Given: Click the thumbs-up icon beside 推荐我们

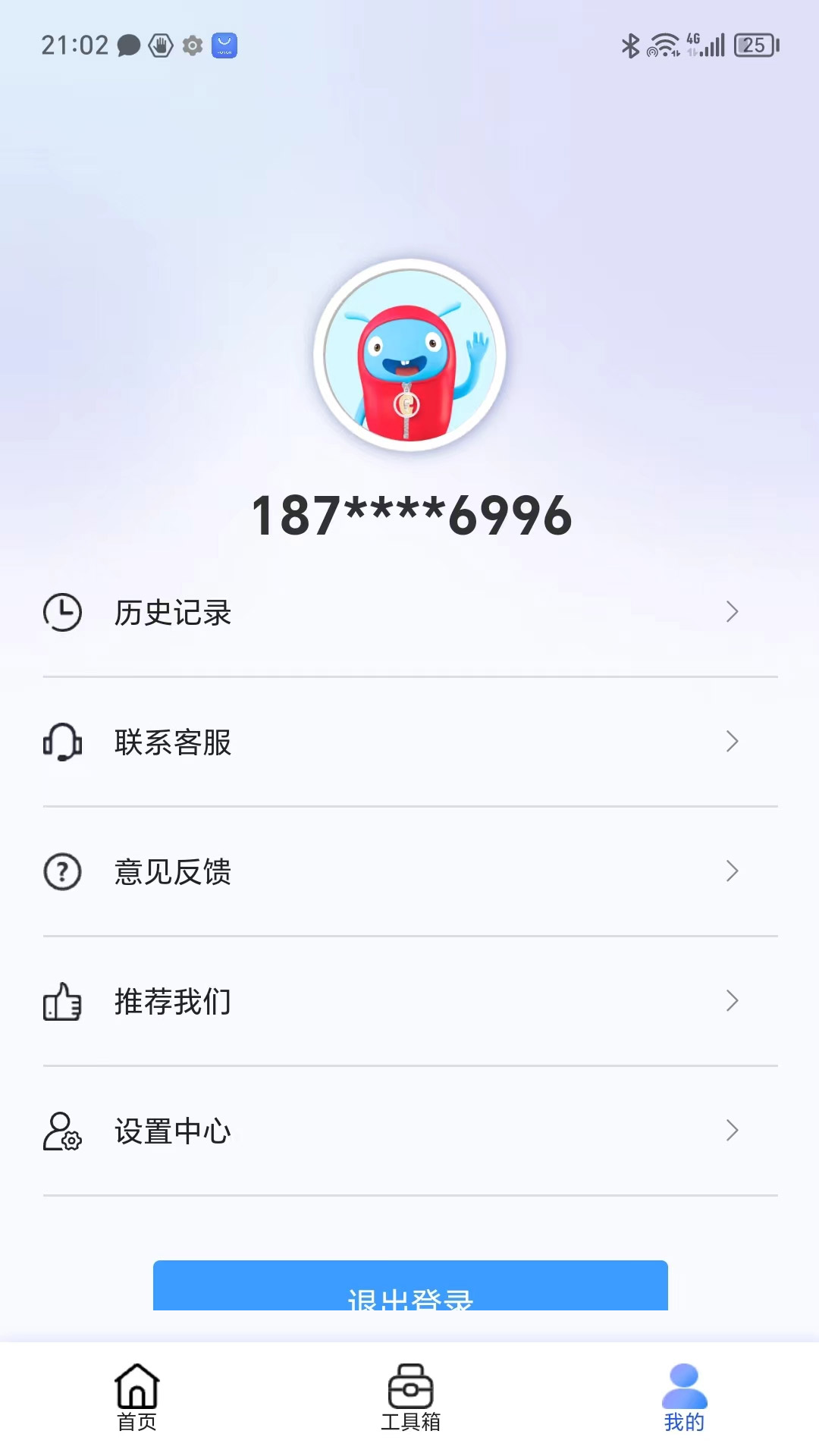Looking at the screenshot, I should [x=61, y=1001].
